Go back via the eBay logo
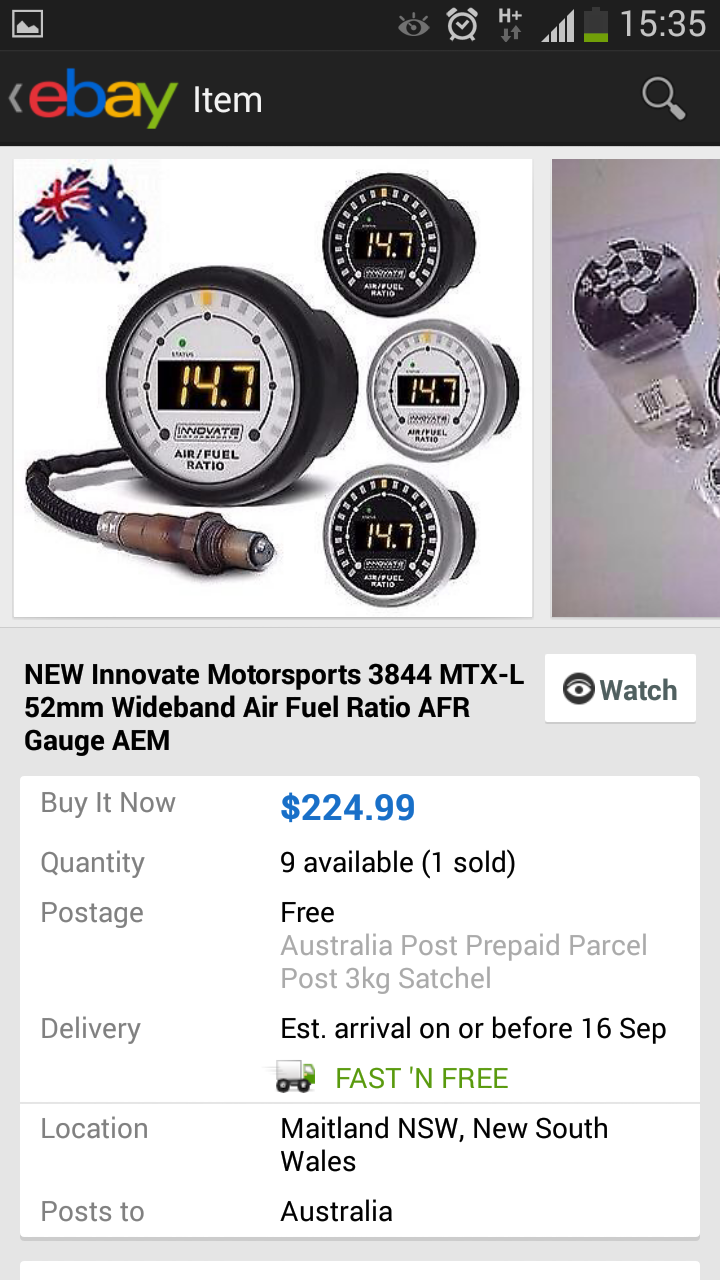The image size is (720, 1280). (94, 99)
